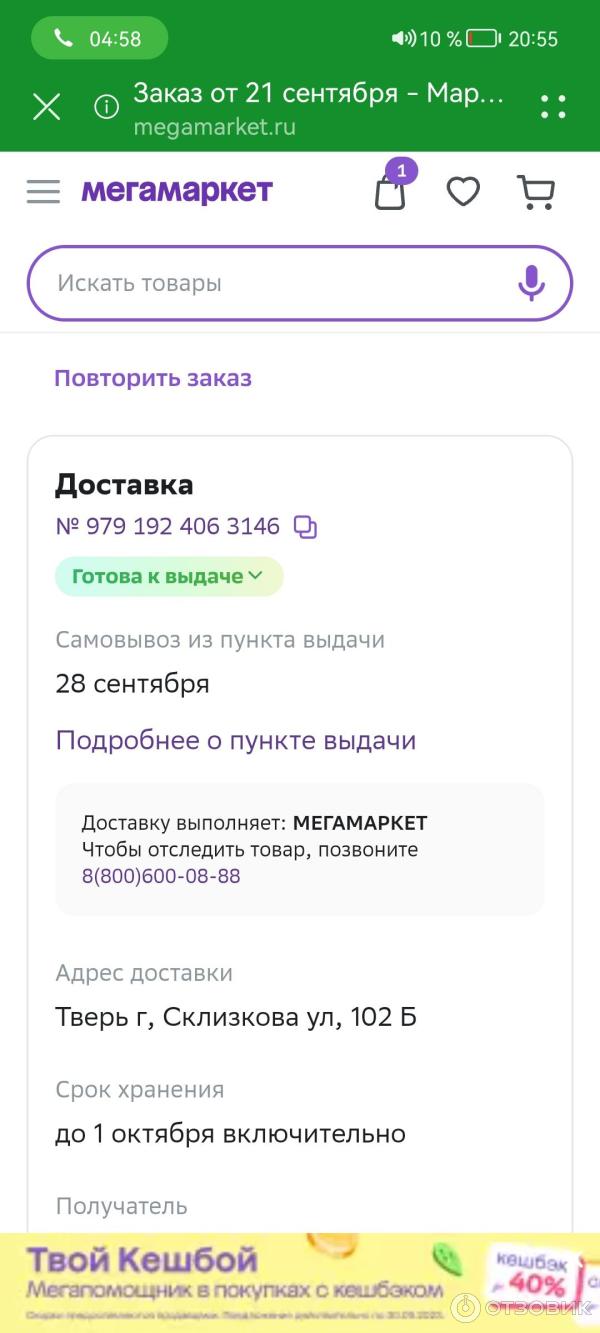
Task: Open the browser overflow menu
Action: click(x=552, y=106)
